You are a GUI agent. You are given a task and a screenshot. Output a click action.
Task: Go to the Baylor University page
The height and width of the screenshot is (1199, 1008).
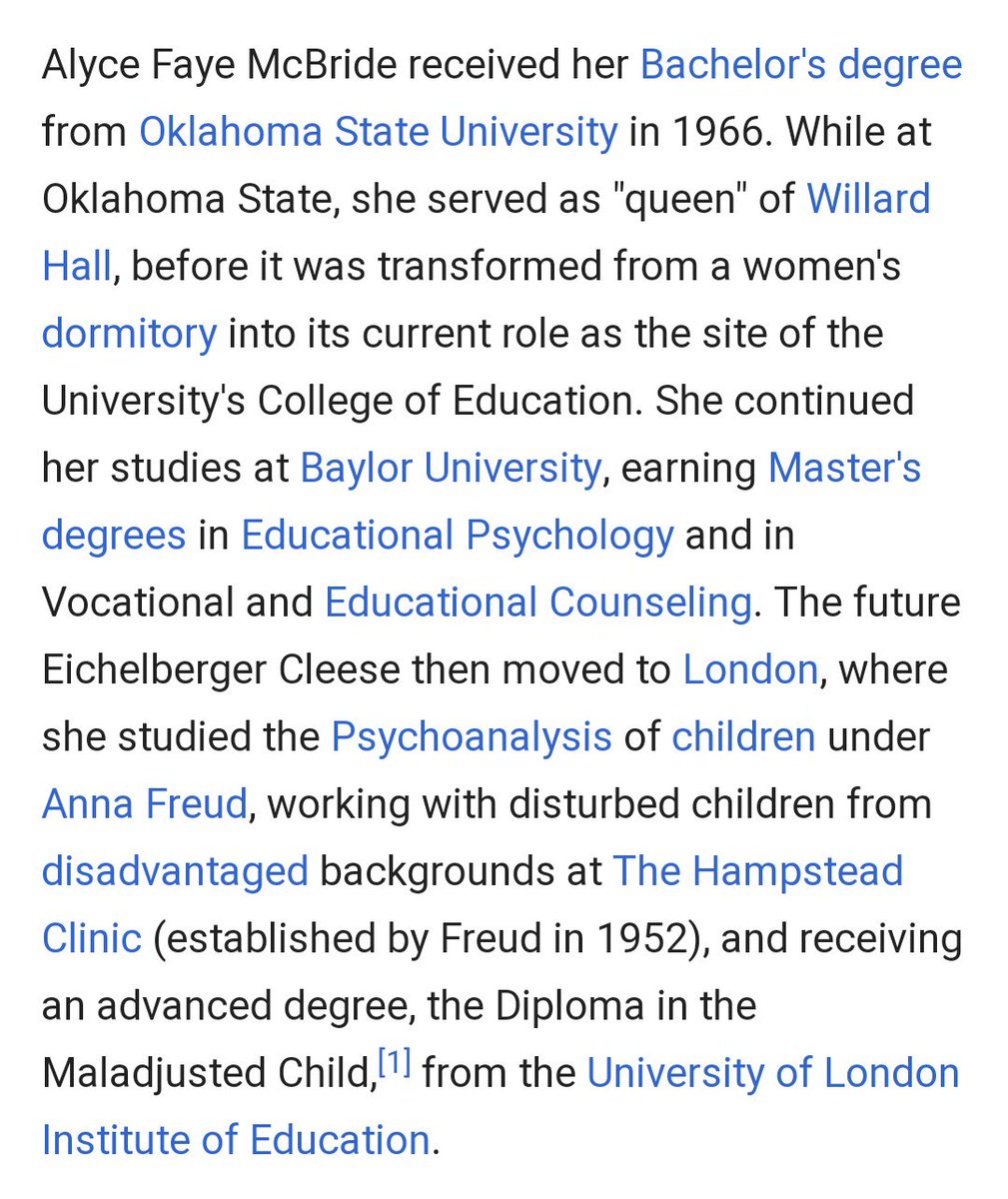451,468
